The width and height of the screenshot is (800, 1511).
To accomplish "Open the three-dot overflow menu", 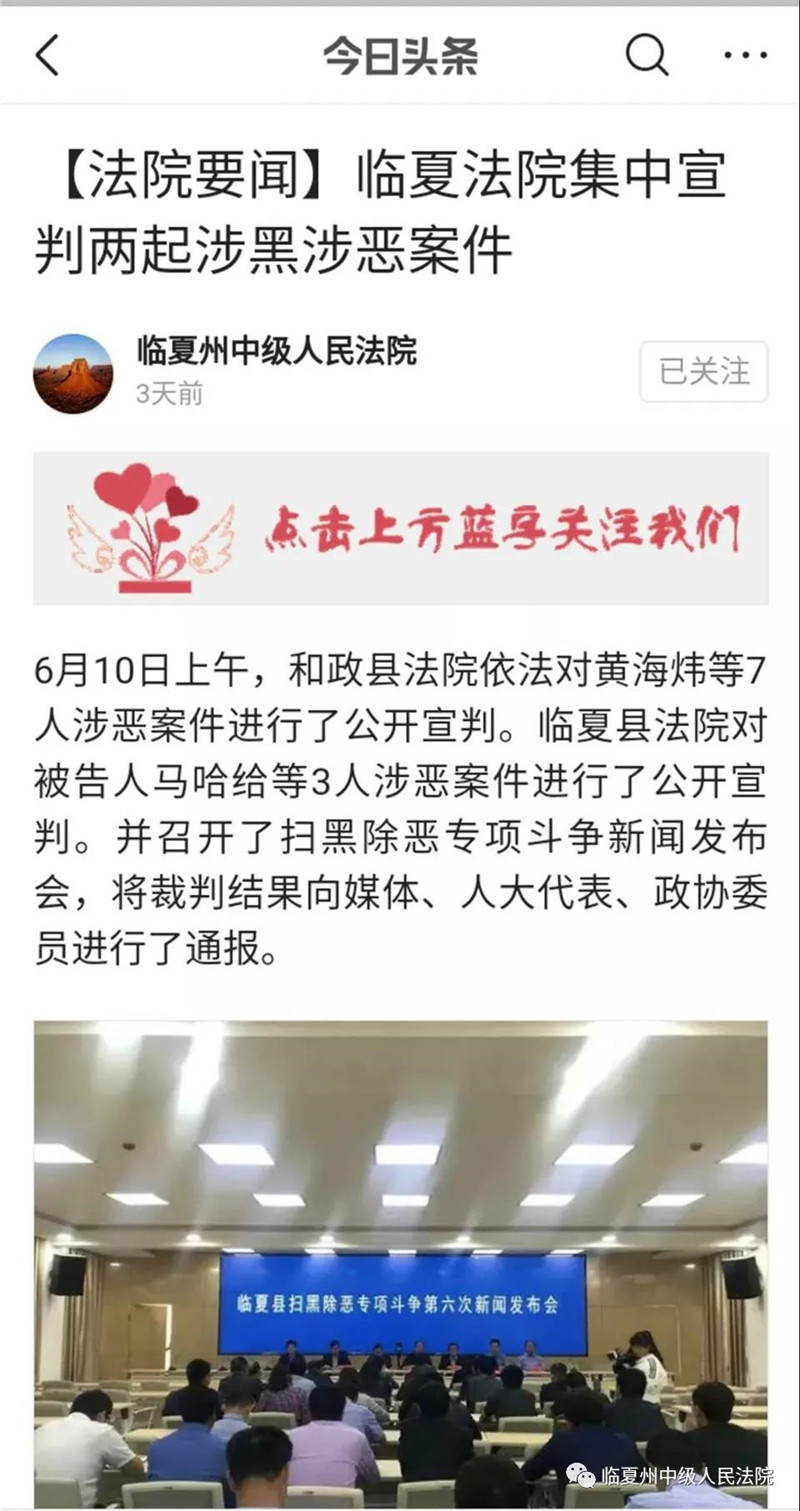I will (x=745, y=55).
